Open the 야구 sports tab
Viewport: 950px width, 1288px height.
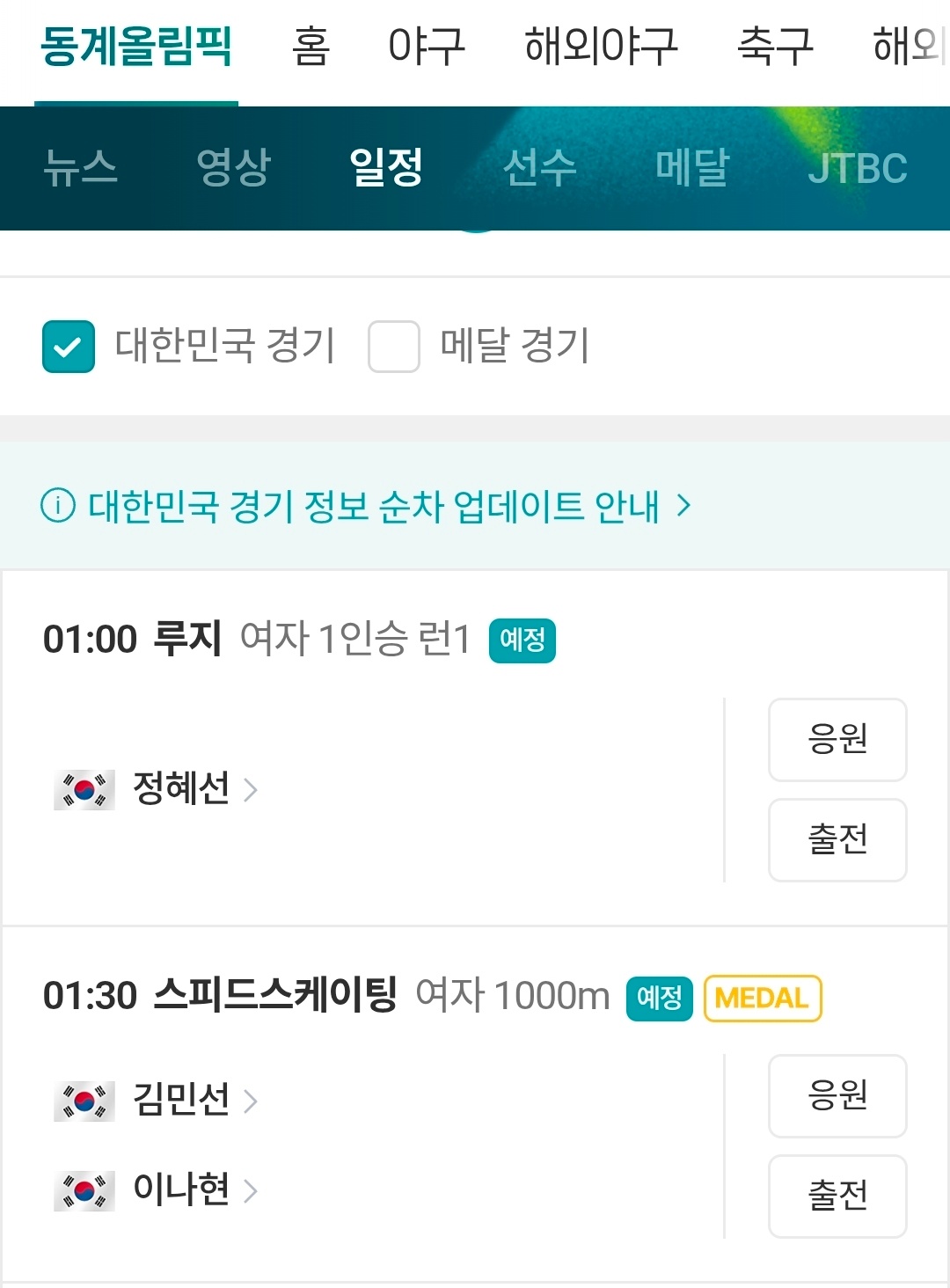click(x=426, y=46)
